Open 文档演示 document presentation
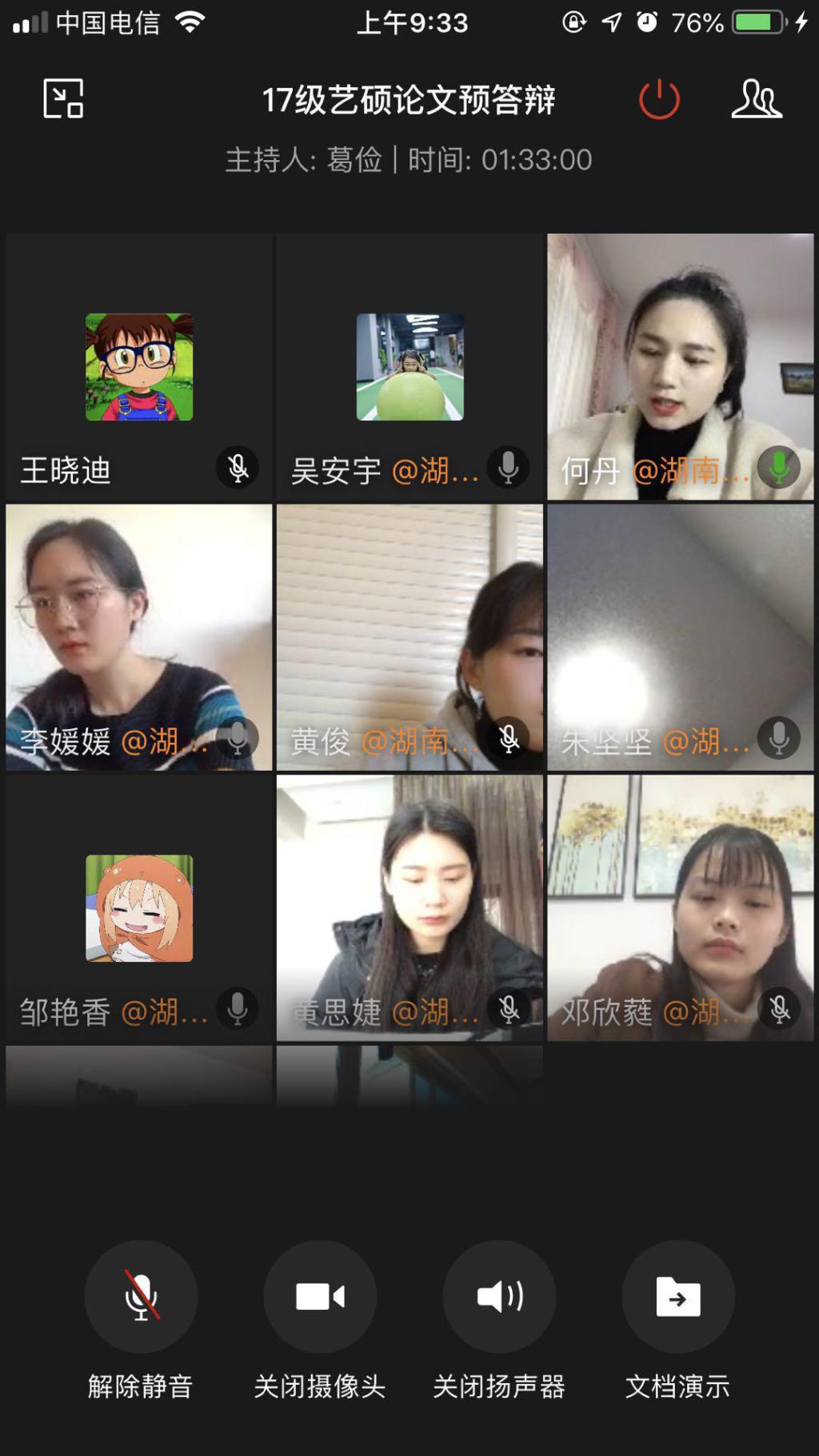Viewport: 819px width, 1456px height. click(x=678, y=1297)
